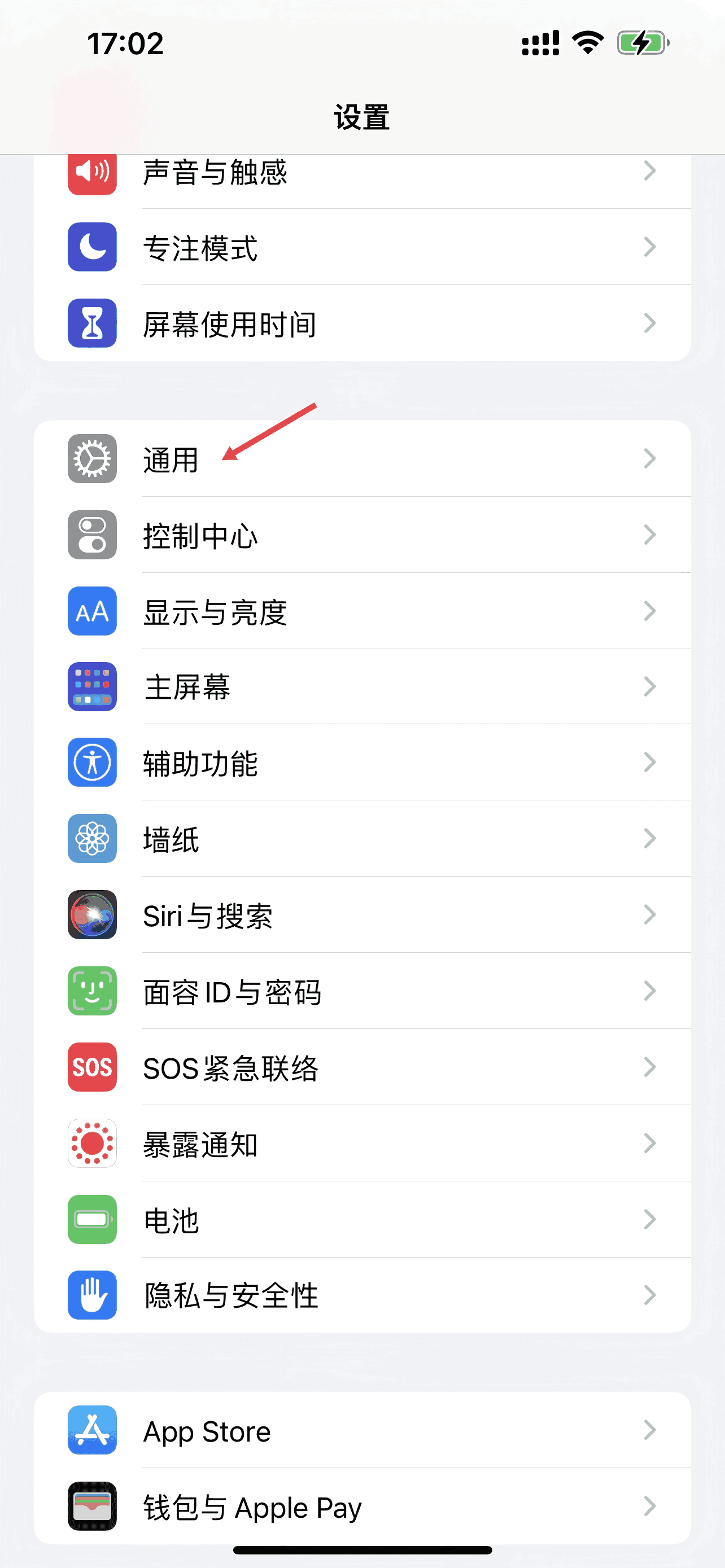View 电池 settings
The image size is (725, 1568).
pos(361,1220)
